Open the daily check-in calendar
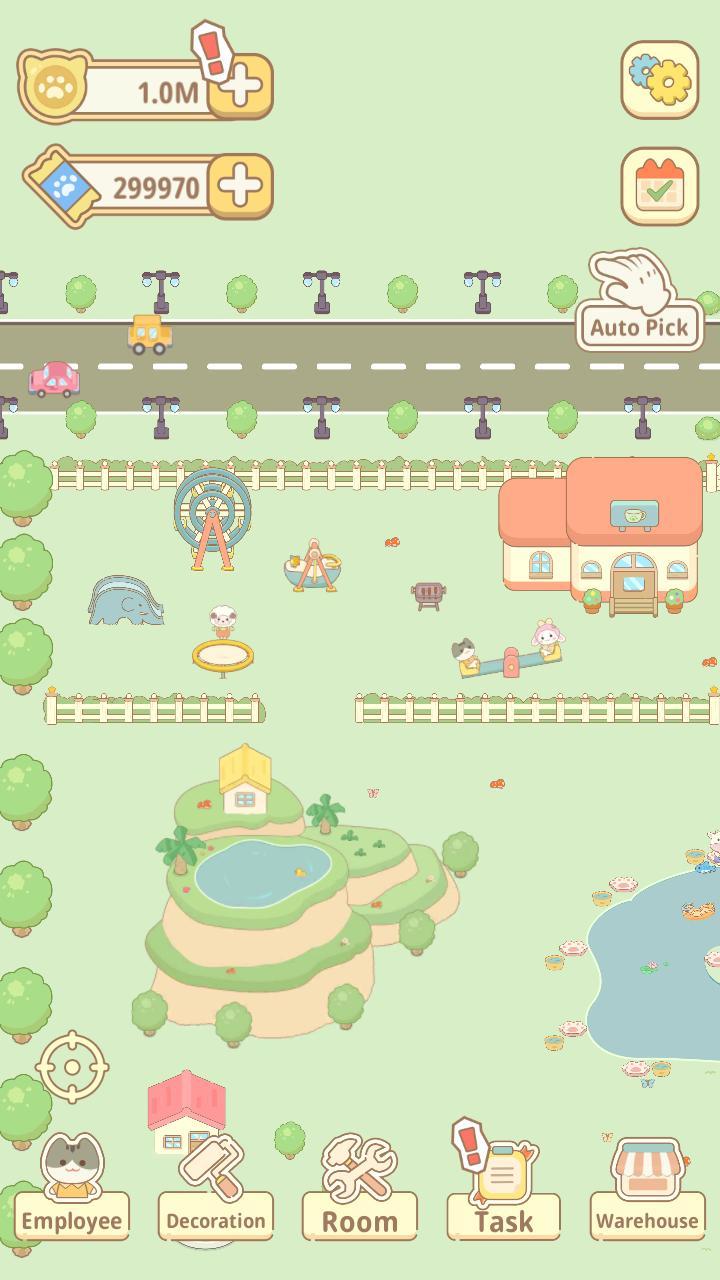Image resolution: width=720 pixels, height=1280 pixels. pos(660,186)
